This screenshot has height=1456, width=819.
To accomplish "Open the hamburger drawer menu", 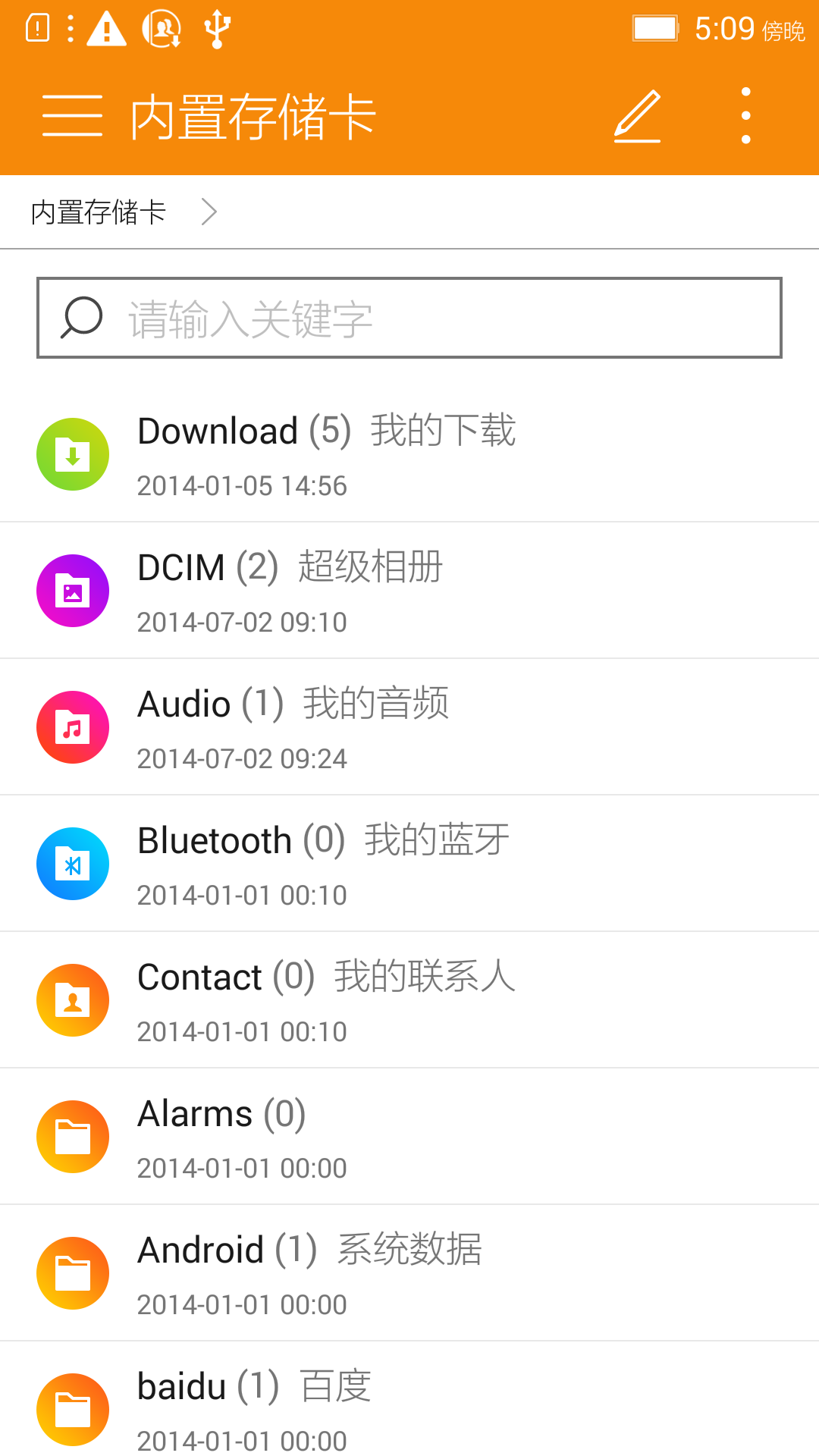I will [72, 116].
